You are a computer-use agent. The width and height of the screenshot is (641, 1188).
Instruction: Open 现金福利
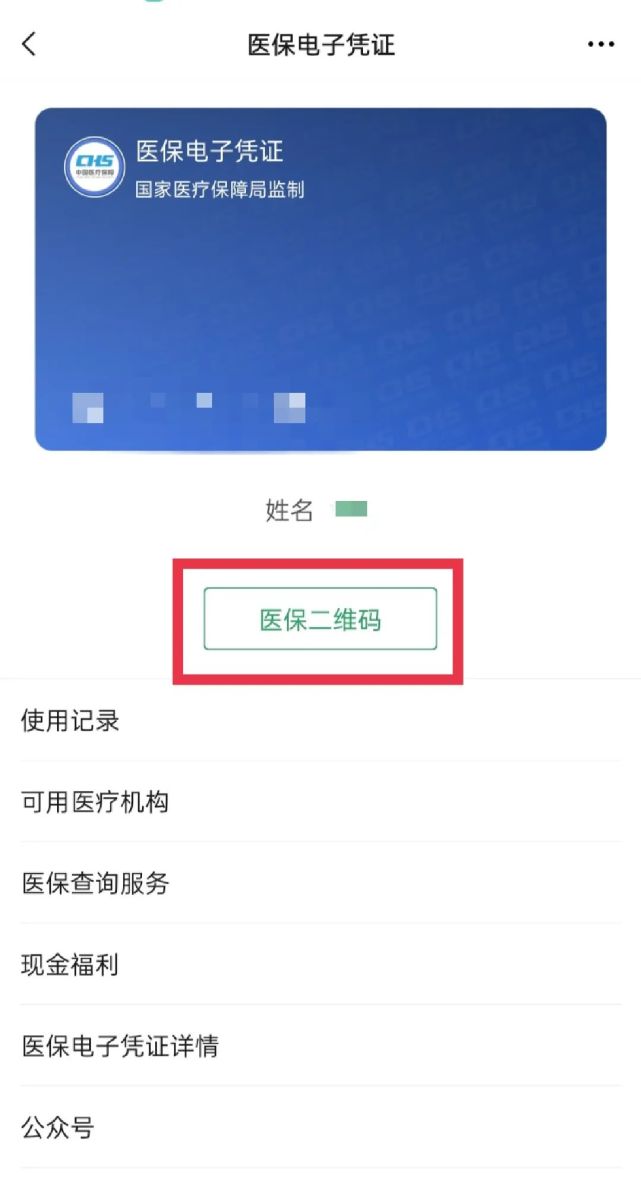click(x=320, y=964)
